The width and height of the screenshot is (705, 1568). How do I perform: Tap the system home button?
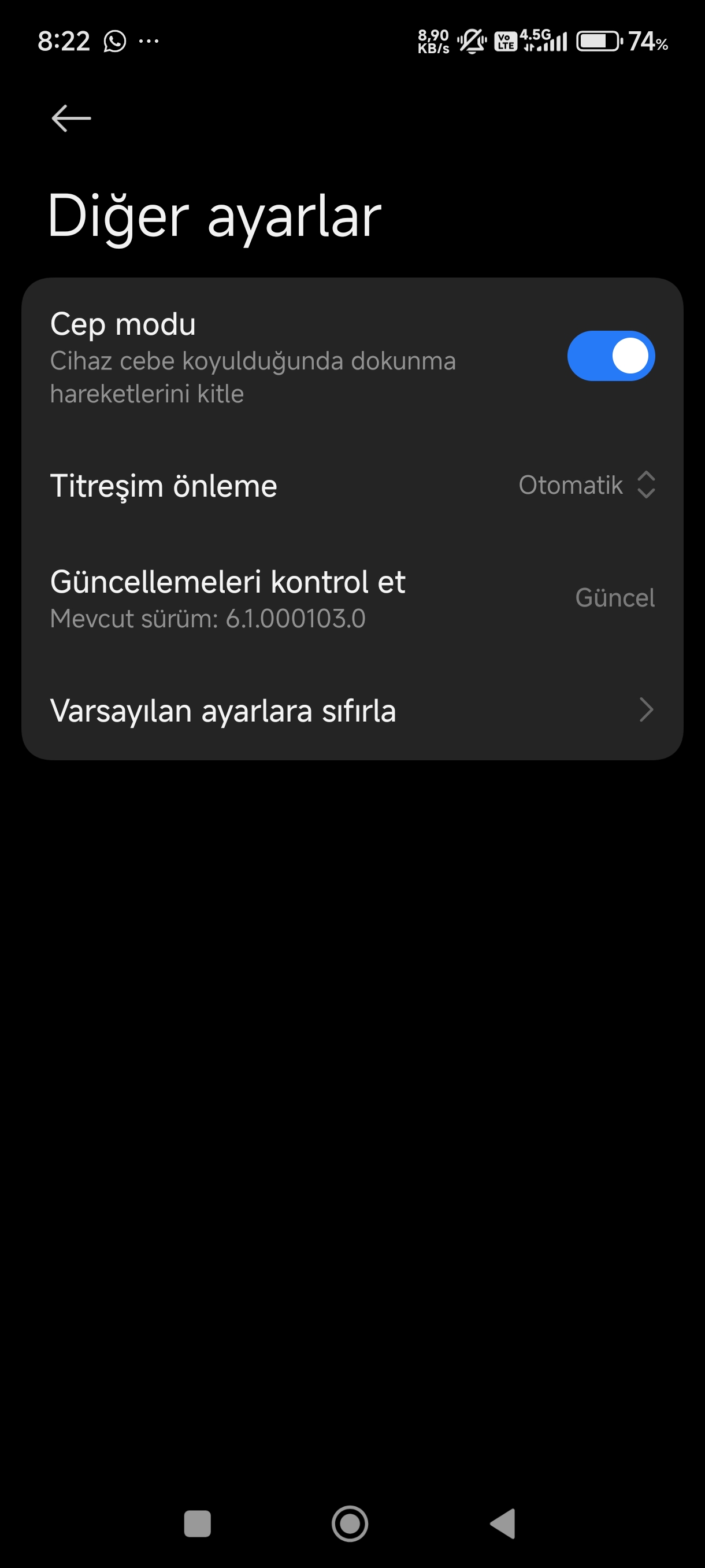[x=350, y=1523]
